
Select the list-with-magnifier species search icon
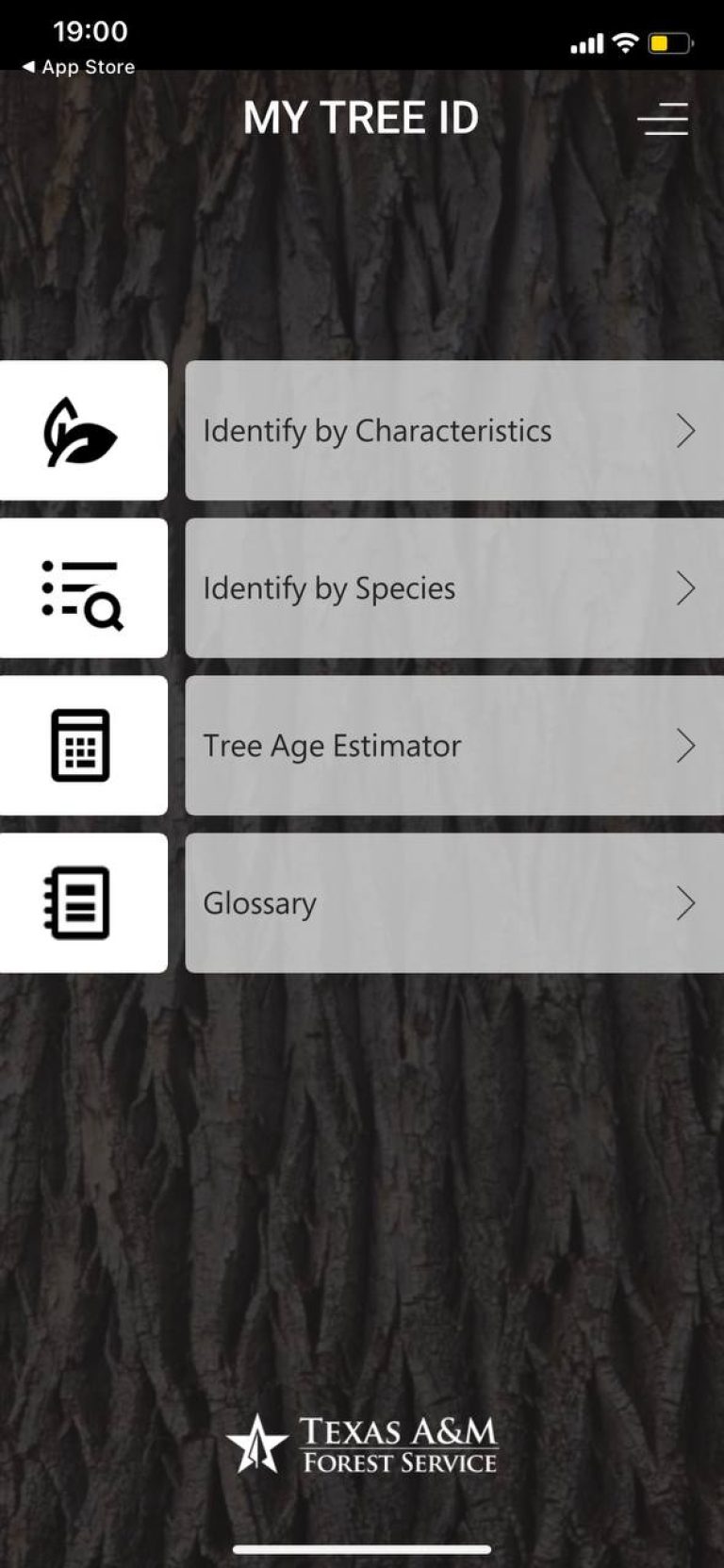coord(81,587)
